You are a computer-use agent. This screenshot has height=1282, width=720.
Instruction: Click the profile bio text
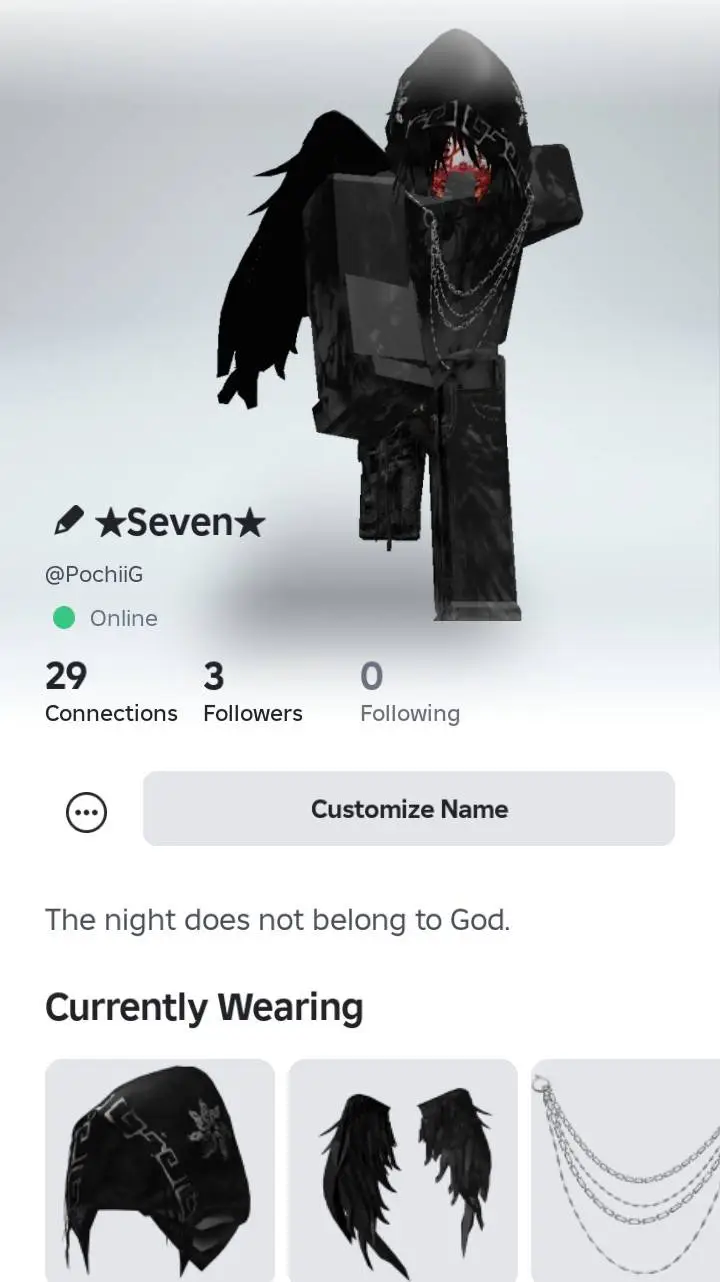(276, 920)
